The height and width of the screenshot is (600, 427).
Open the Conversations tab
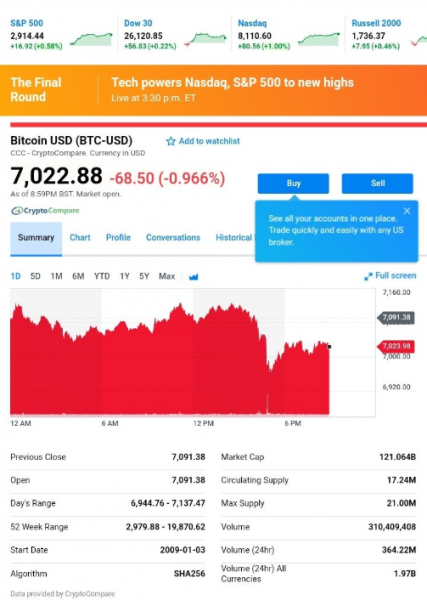tap(173, 238)
